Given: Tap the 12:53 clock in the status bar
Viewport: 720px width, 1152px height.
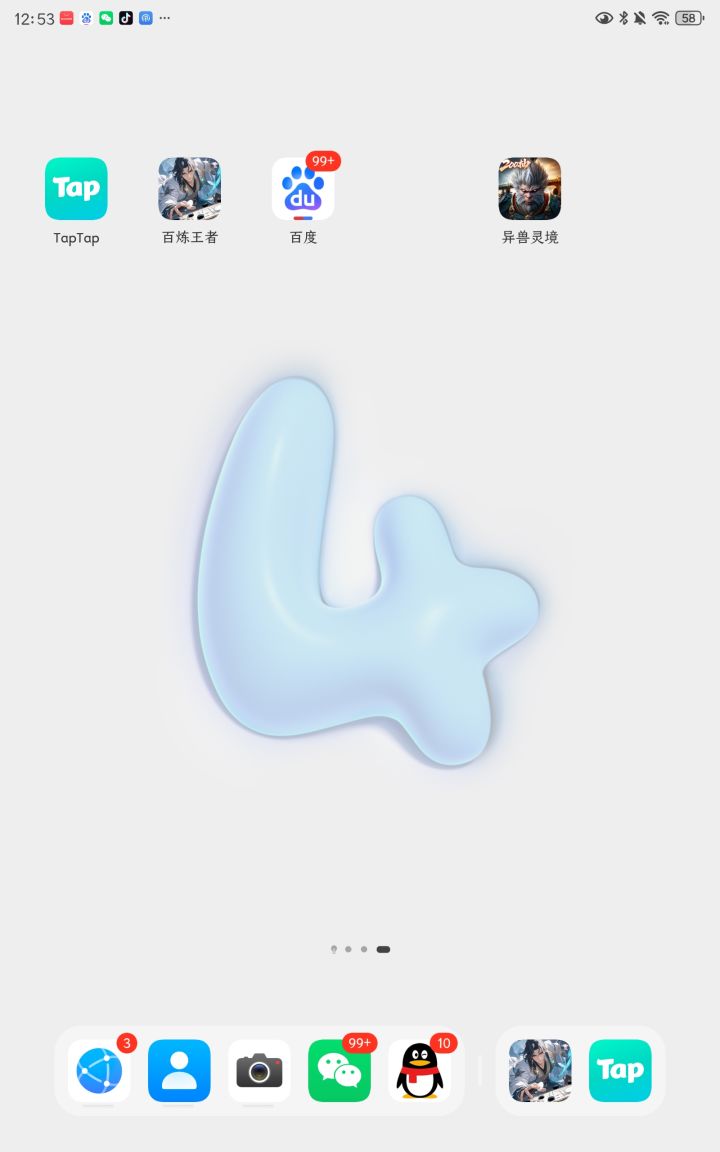Looking at the screenshot, I should point(30,17).
